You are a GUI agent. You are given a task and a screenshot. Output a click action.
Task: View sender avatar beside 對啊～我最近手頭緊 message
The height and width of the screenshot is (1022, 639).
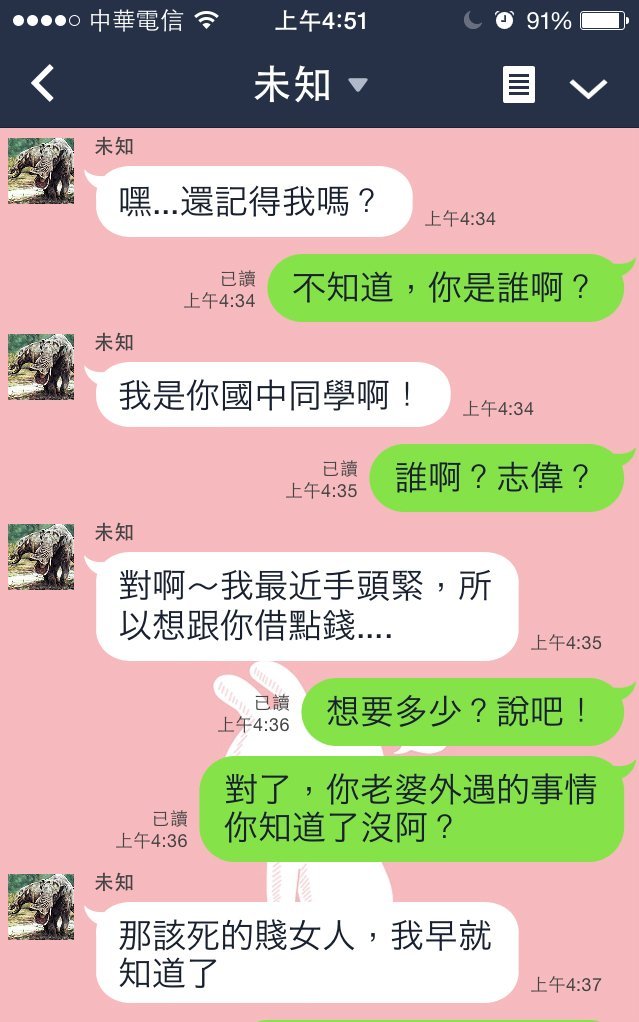tap(41, 557)
